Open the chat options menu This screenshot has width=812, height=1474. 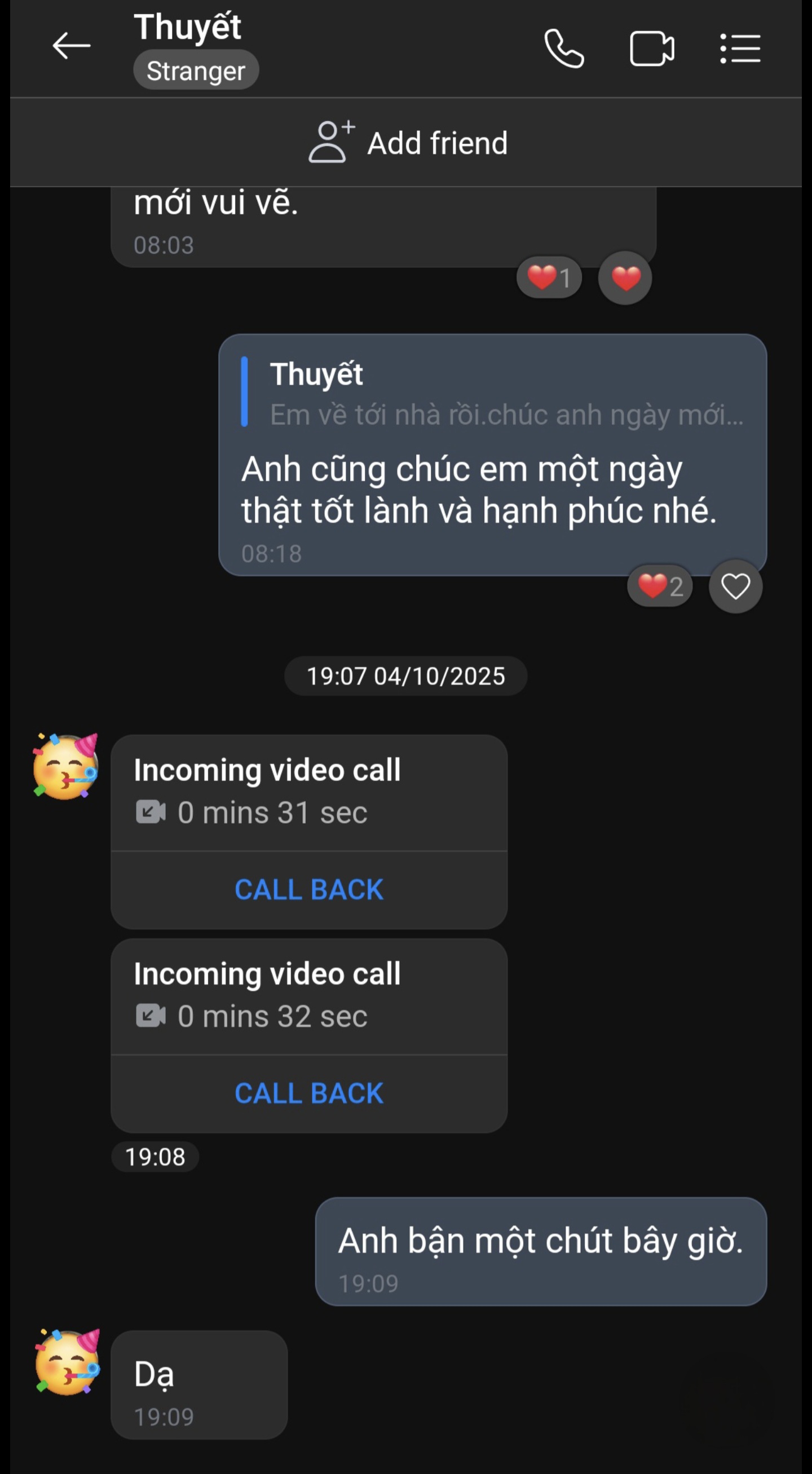point(739,48)
